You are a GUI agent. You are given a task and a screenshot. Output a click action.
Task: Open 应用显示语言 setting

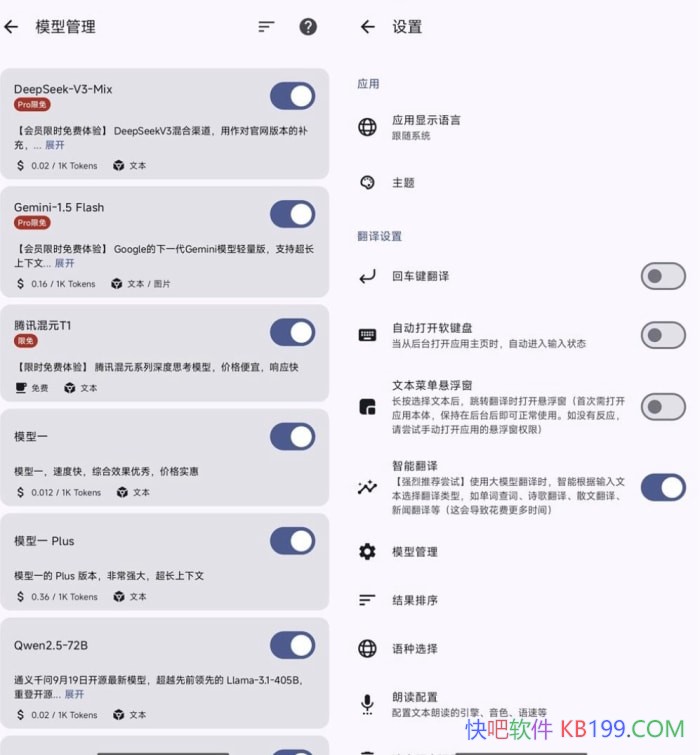(x=426, y=126)
